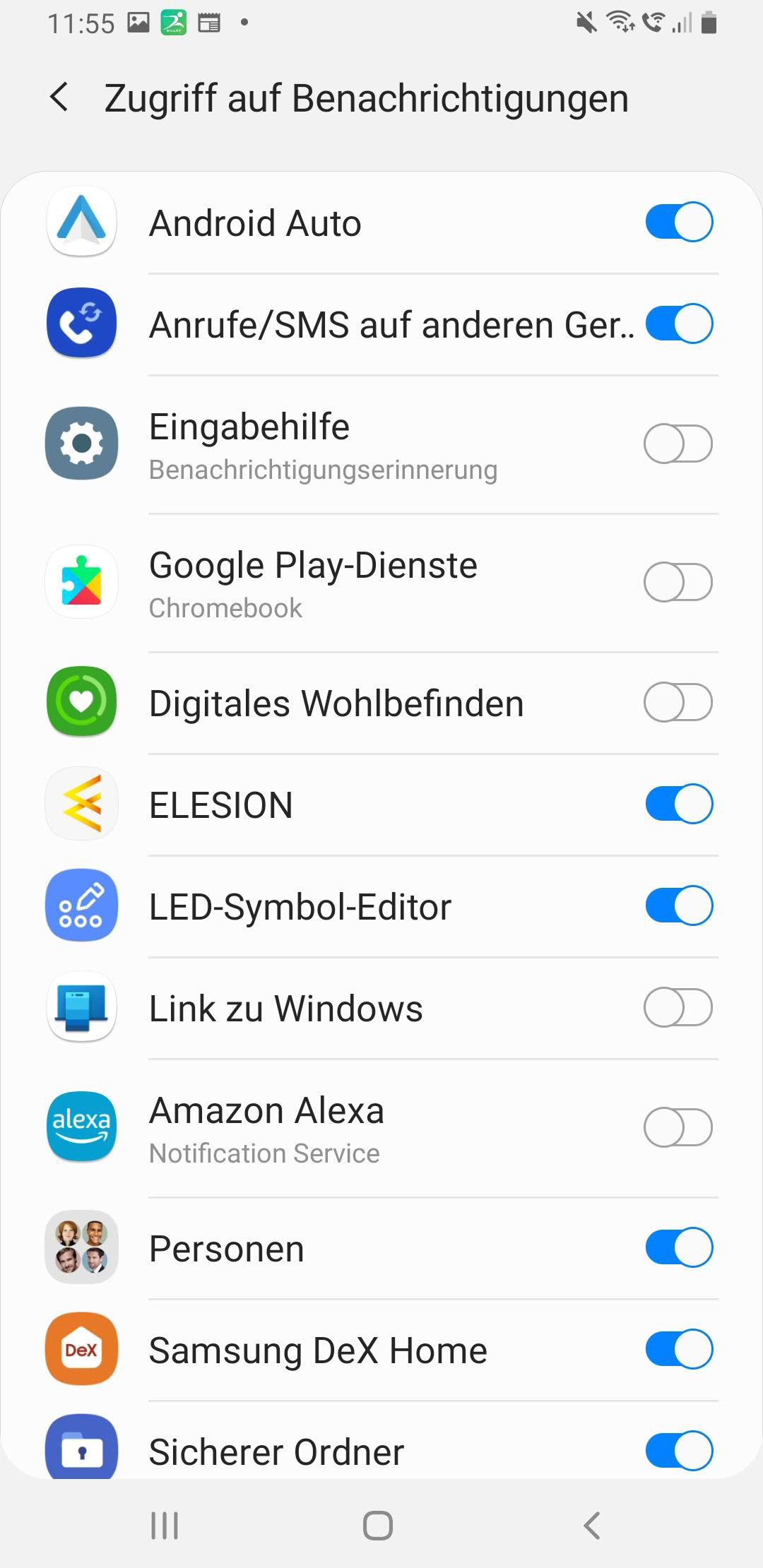Enable Amazon Alexa Notification Service
Image resolution: width=763 pixels, height=1568 pixels.
[678, 1128]
